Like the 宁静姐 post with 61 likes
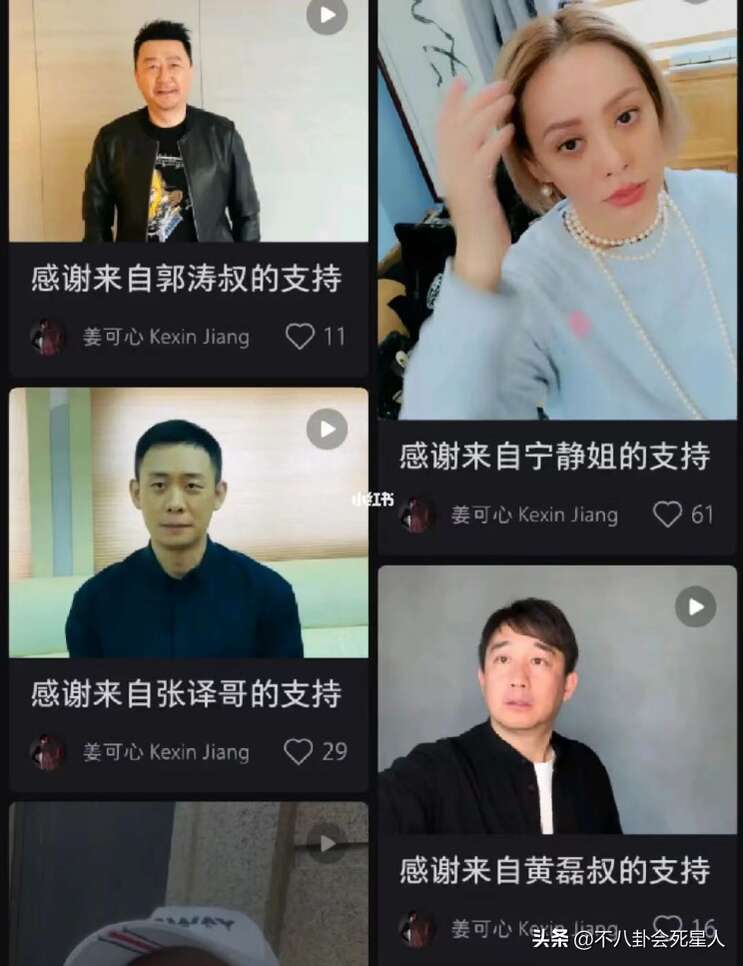Image resolution: width=743 pixels, height=966 pixels. click(x=667, y=514)
